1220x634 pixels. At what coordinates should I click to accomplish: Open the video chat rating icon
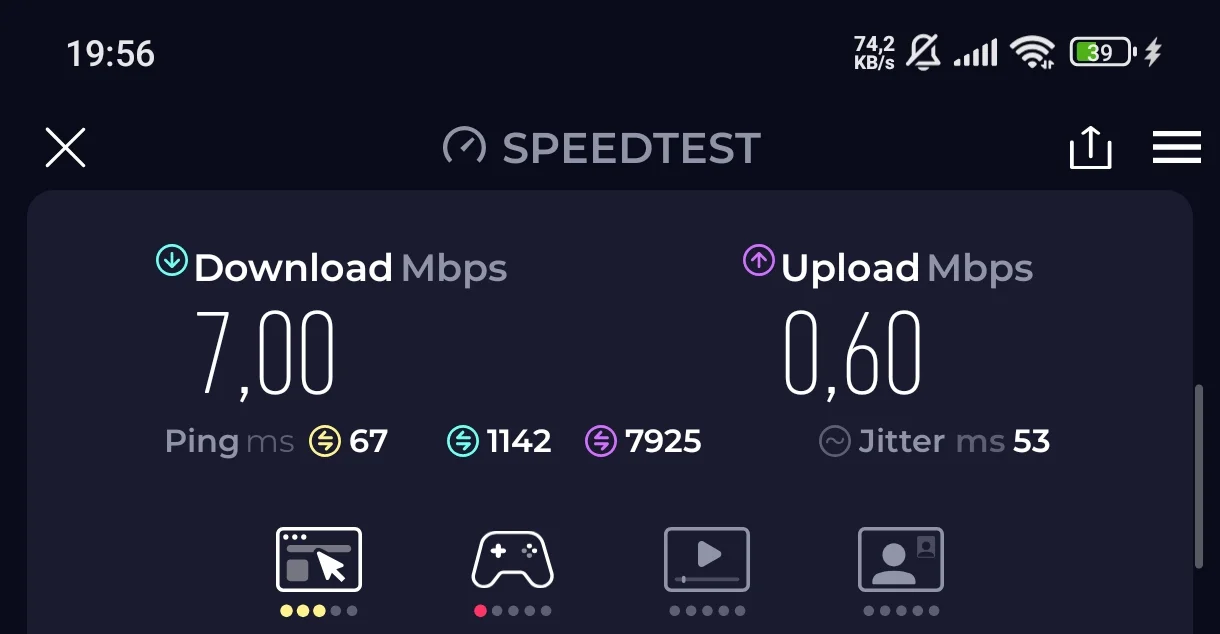tap(900, 560)
